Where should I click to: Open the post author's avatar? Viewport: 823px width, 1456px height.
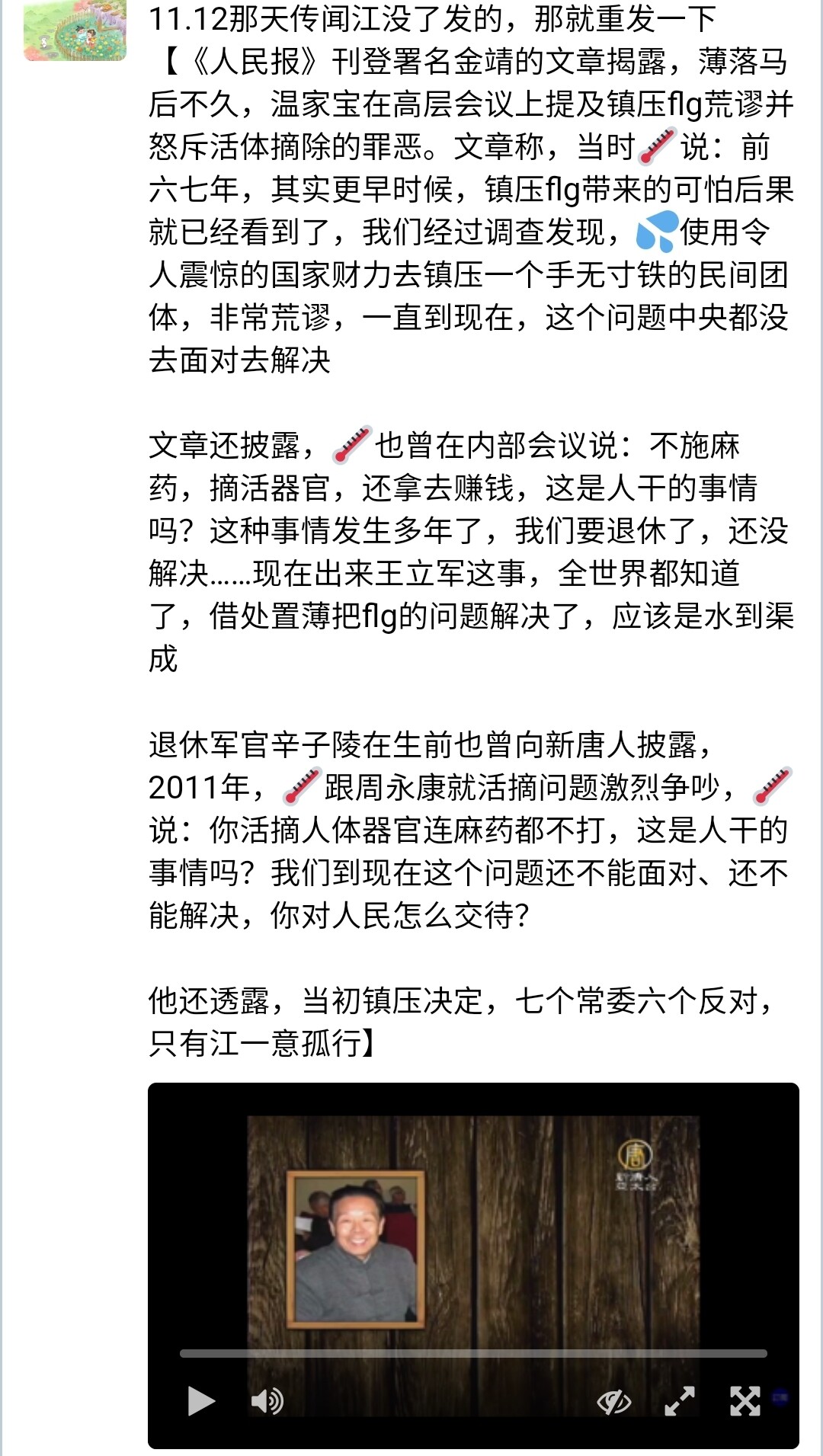click(75, 30)
